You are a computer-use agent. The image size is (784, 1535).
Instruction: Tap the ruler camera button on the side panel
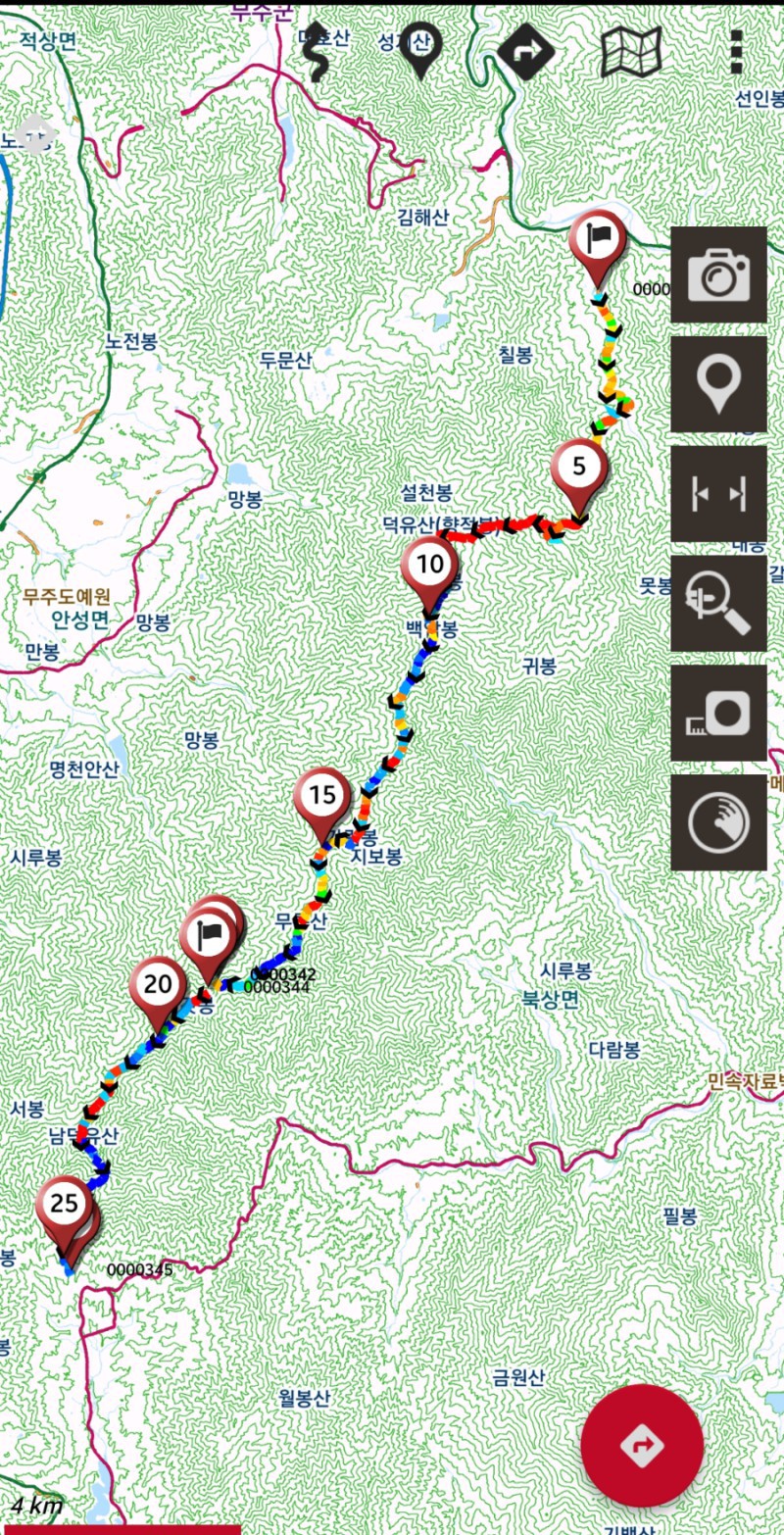pyautogui.click(x=718, y=714)
